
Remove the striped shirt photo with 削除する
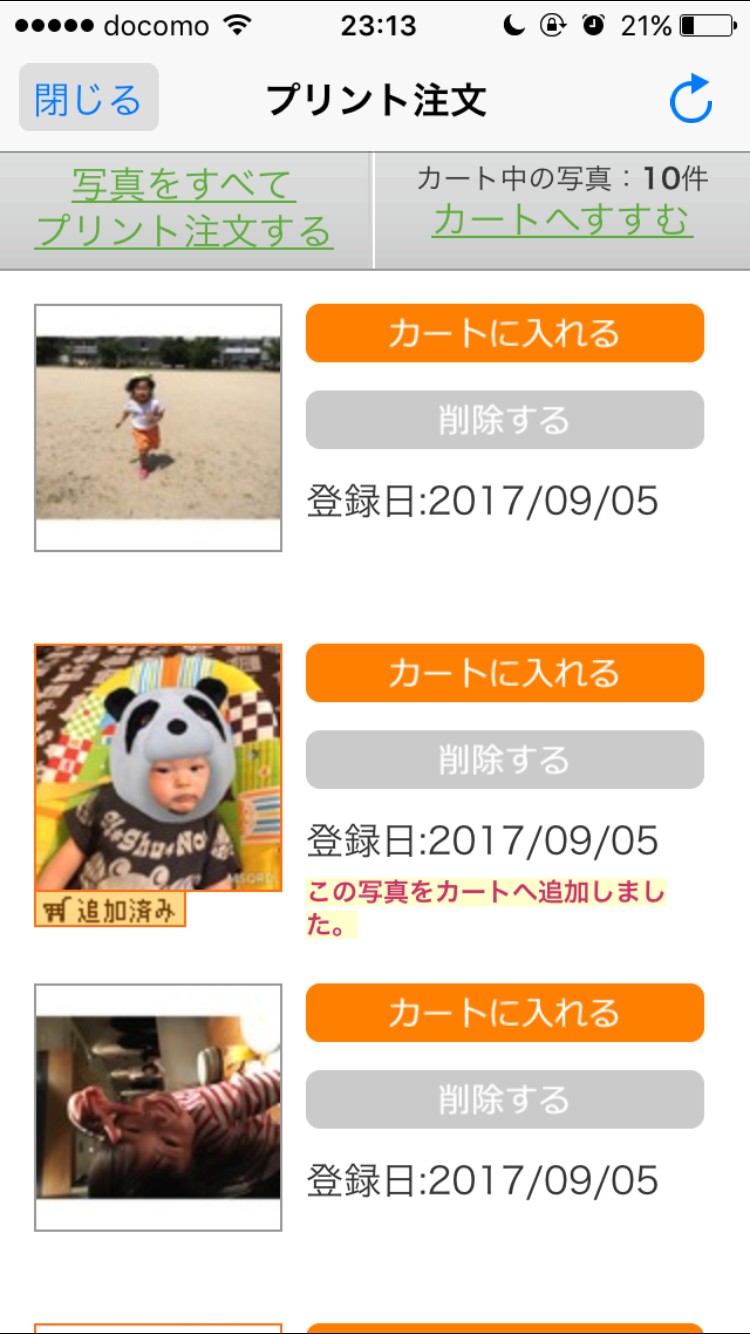(505, 1100)
